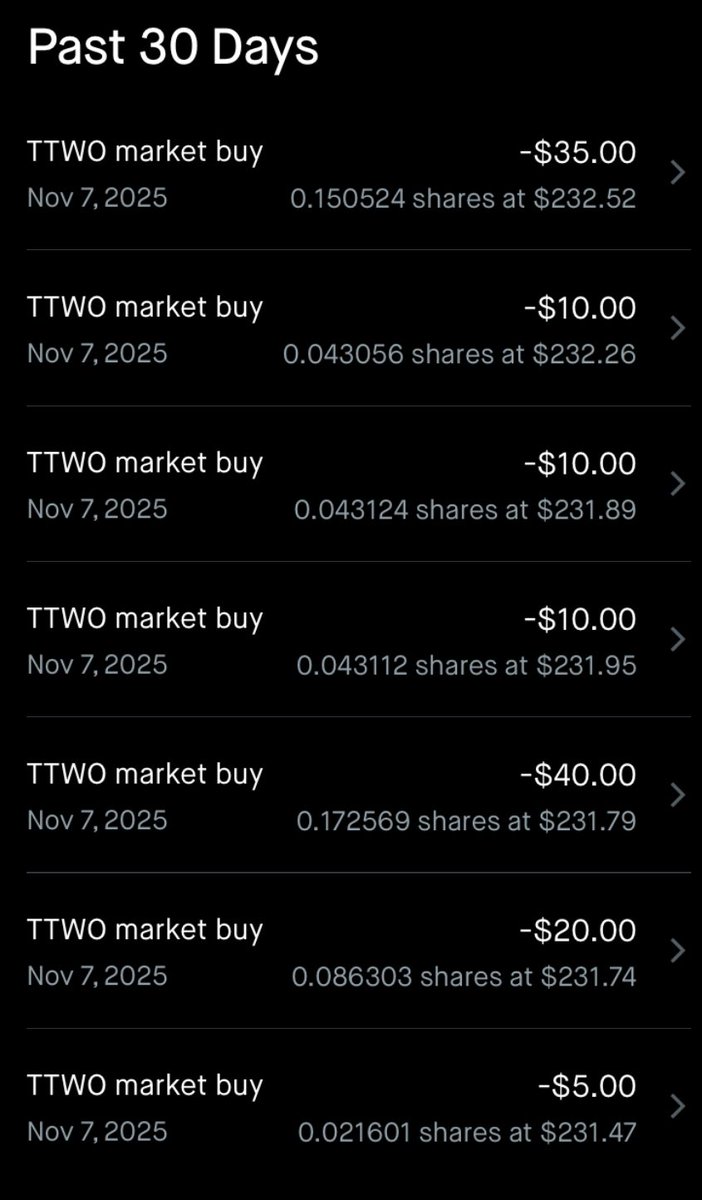Select the $5.00 TTWO market buy
Screen dimensions: 702x1200
tap(350, 1107)
